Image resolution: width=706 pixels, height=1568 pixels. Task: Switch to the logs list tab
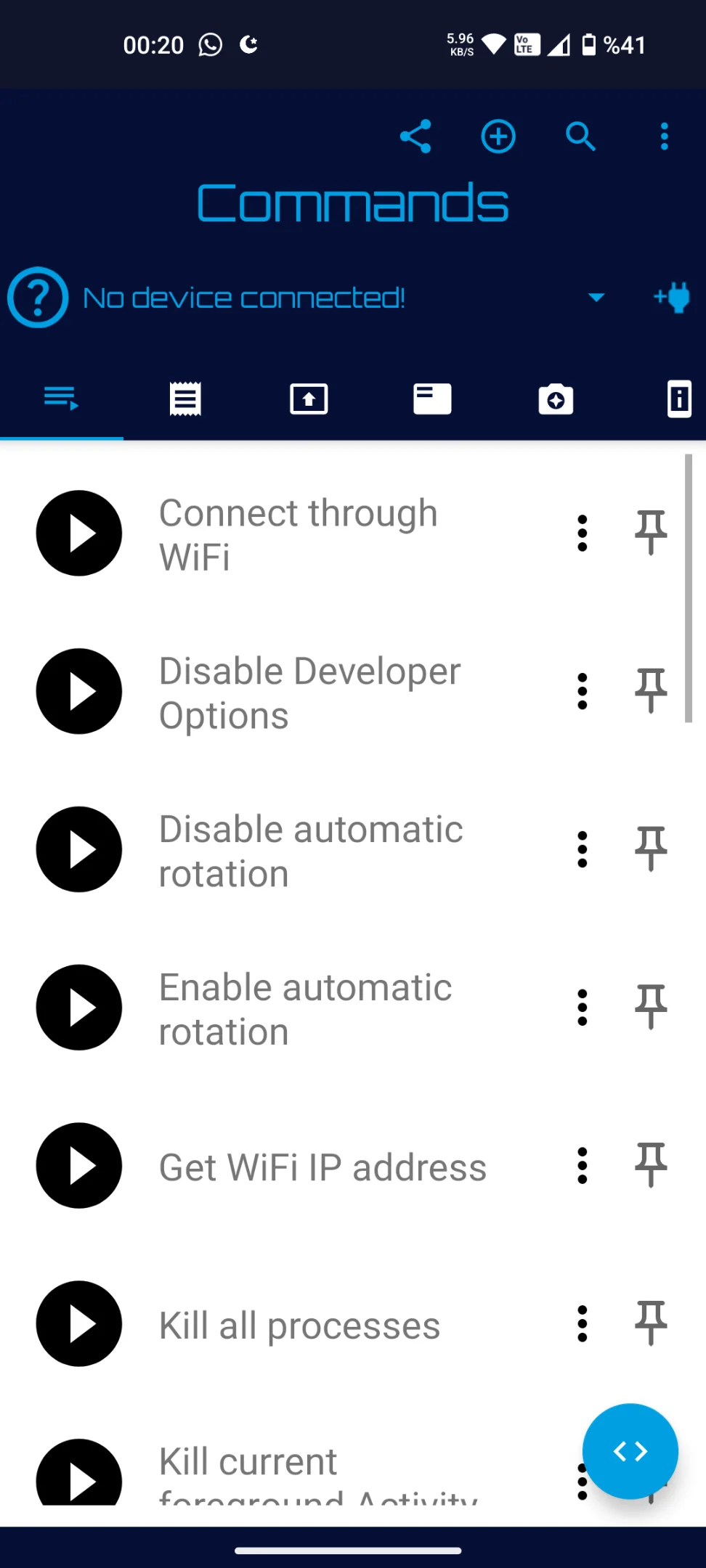tap(185, 399)
